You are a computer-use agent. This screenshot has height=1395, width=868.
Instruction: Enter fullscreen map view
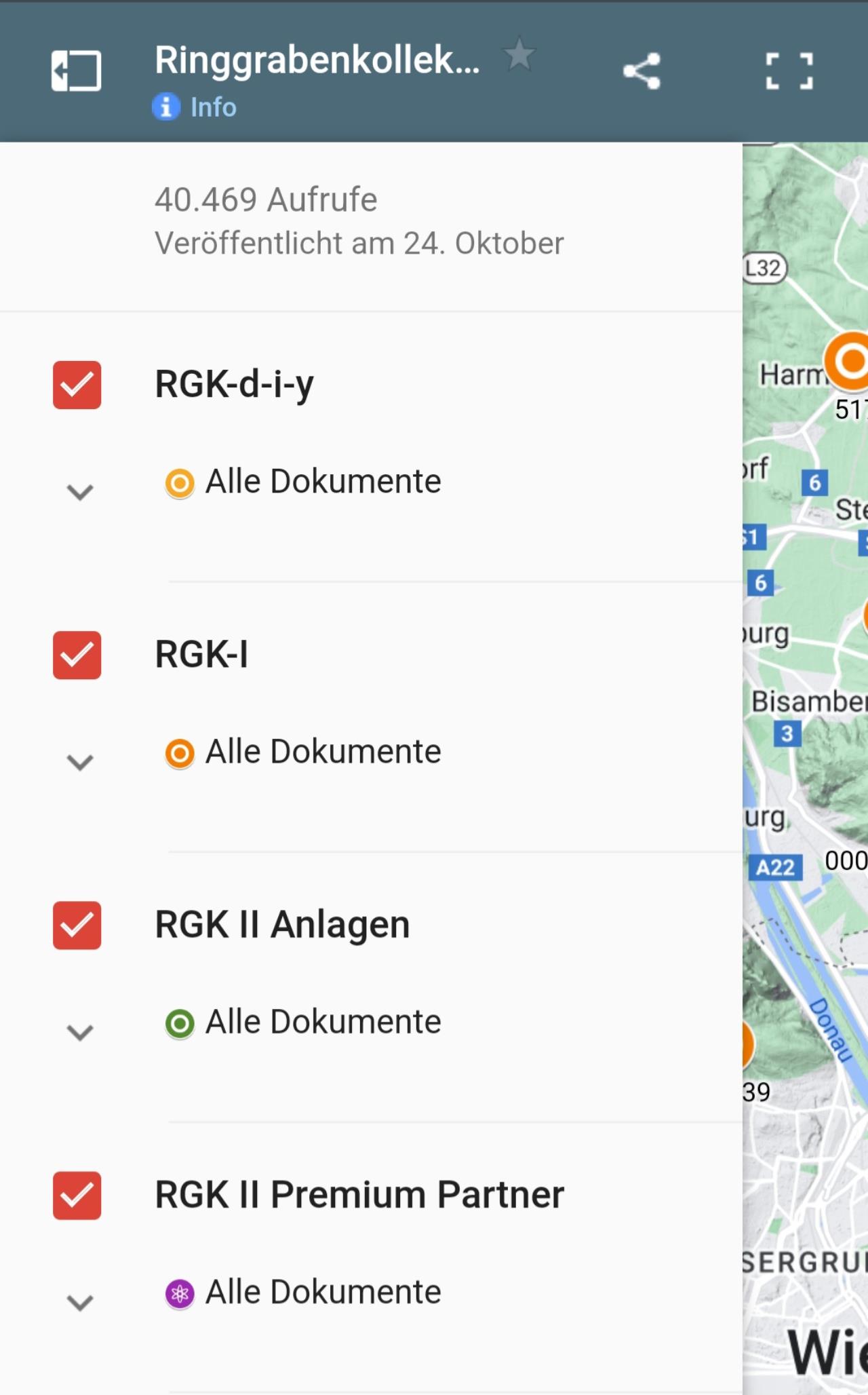[x=789, y=71]
